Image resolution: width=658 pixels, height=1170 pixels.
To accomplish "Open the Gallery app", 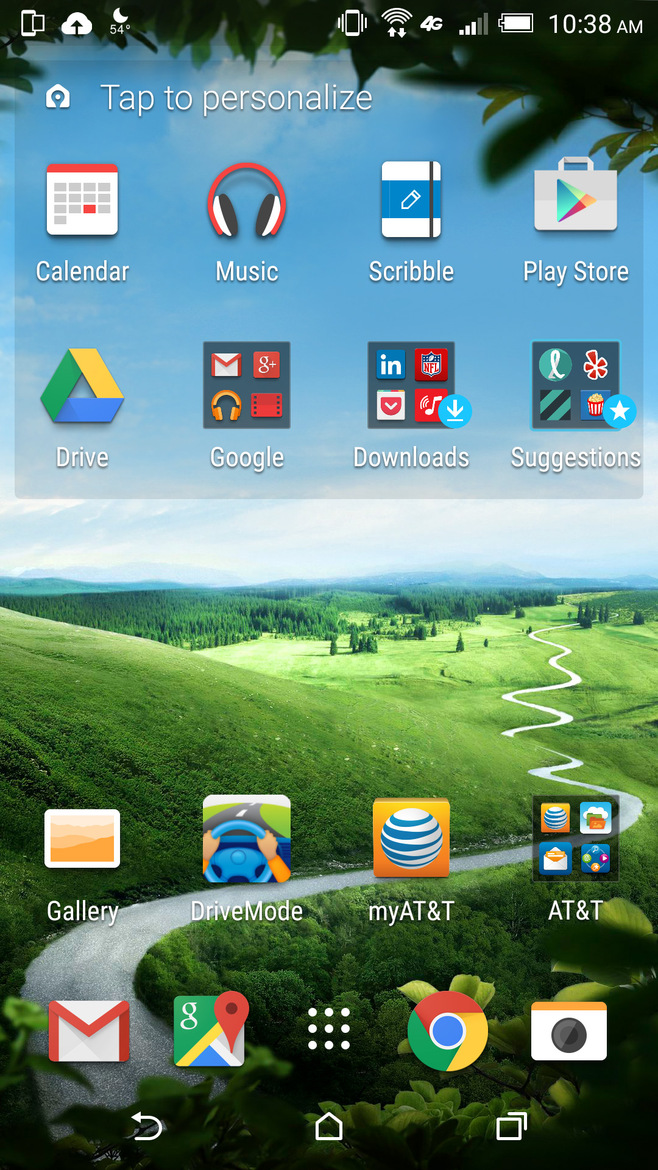I will [82, 840].
